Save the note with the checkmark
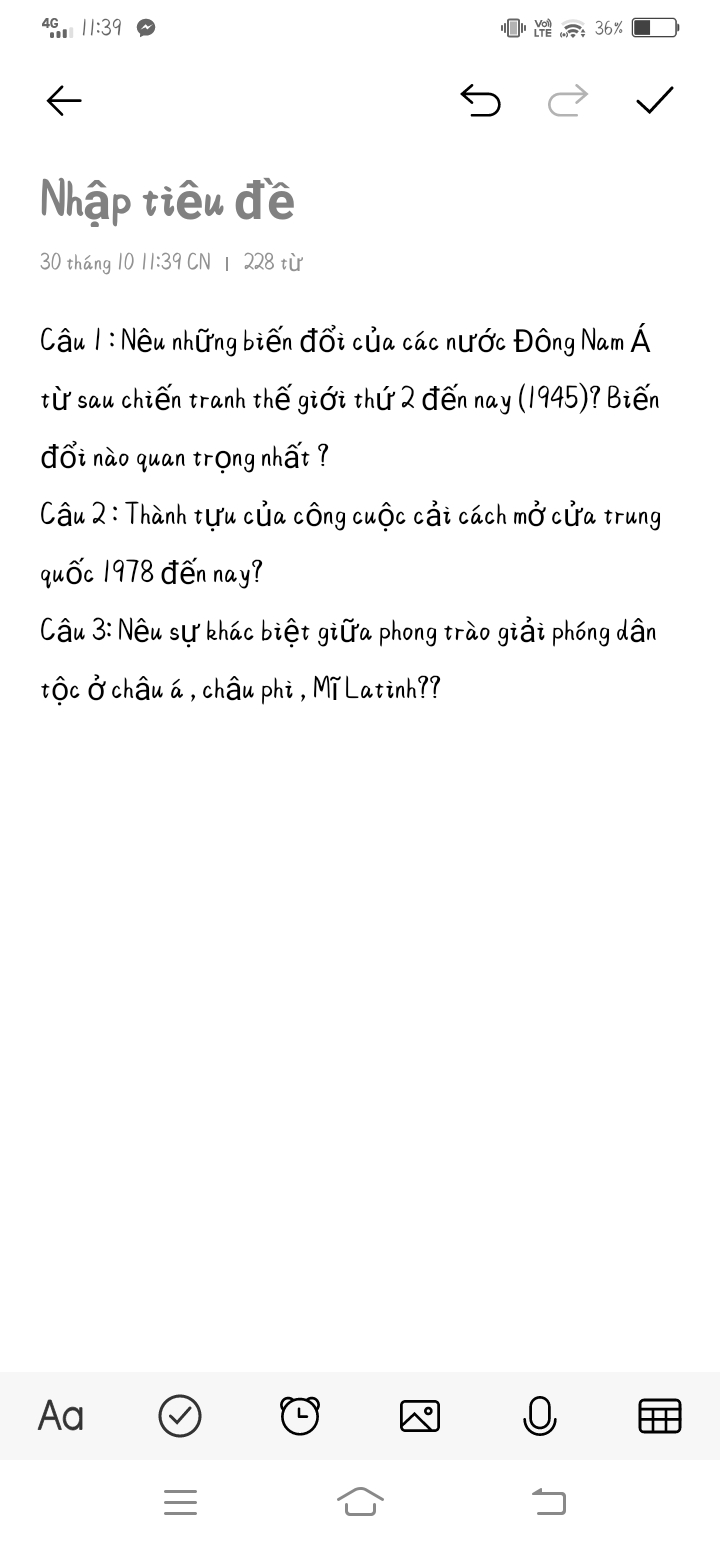 pyautogui.click(x=655, y=100)
